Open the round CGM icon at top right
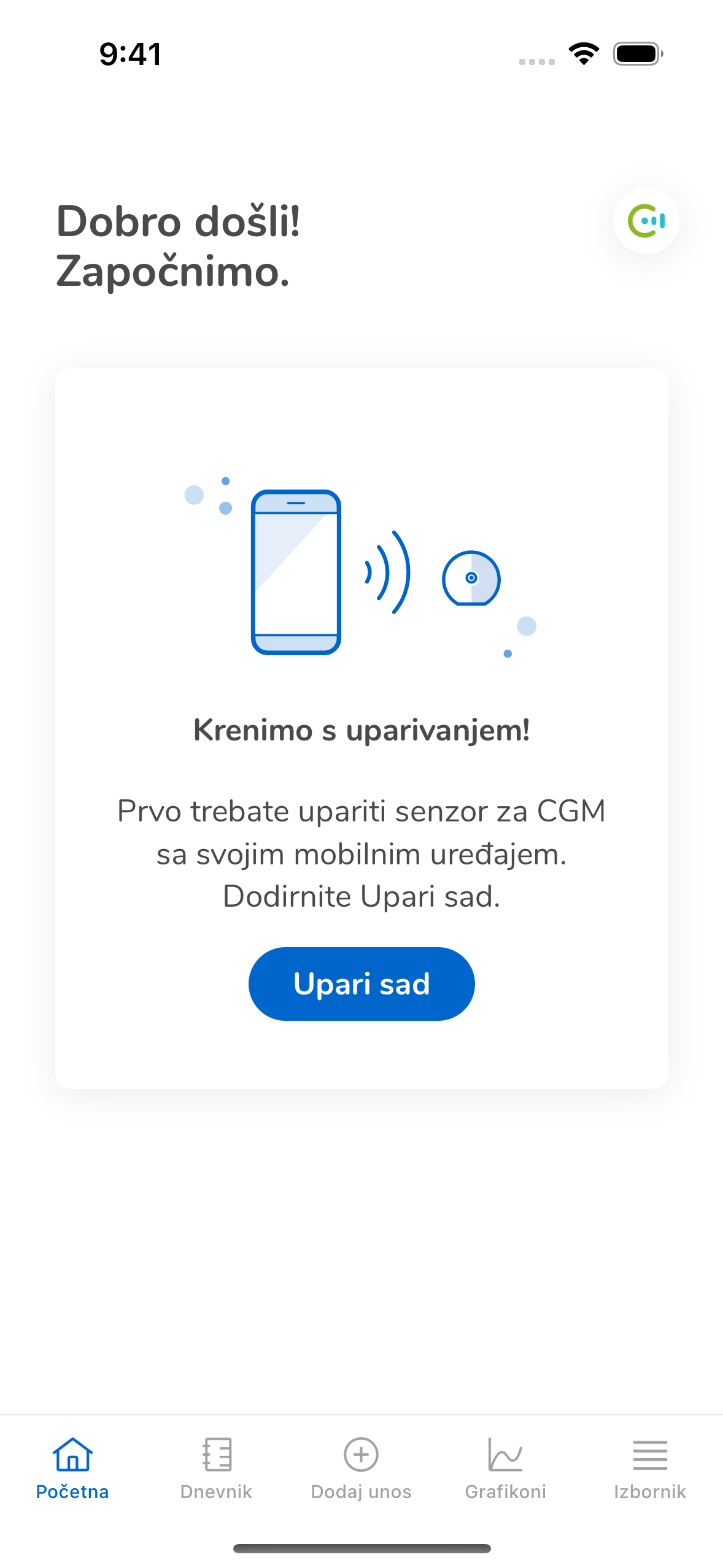Image resolution: width=723 pixels, height=1568 pixels. point(646,221)
